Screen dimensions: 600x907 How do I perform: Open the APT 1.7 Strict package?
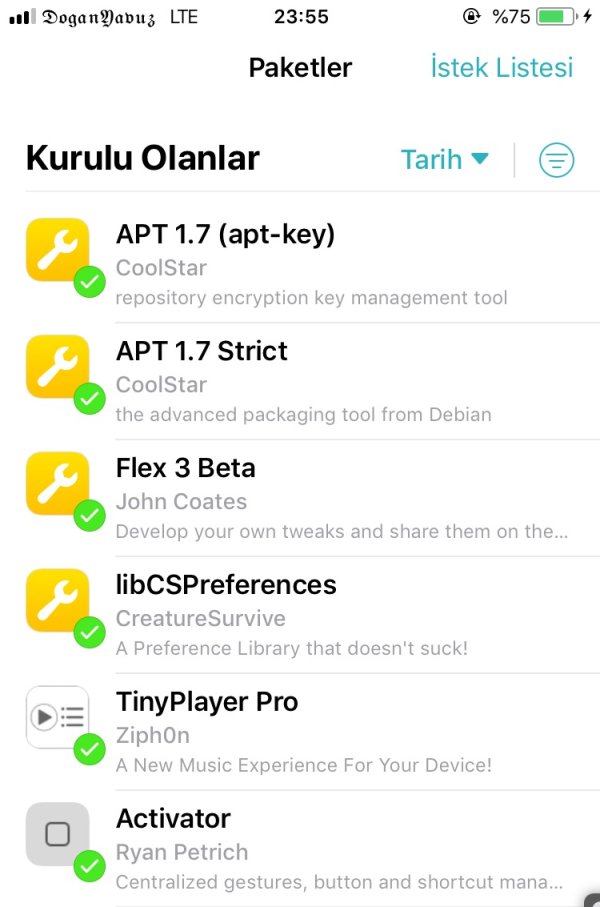point(300,381)
